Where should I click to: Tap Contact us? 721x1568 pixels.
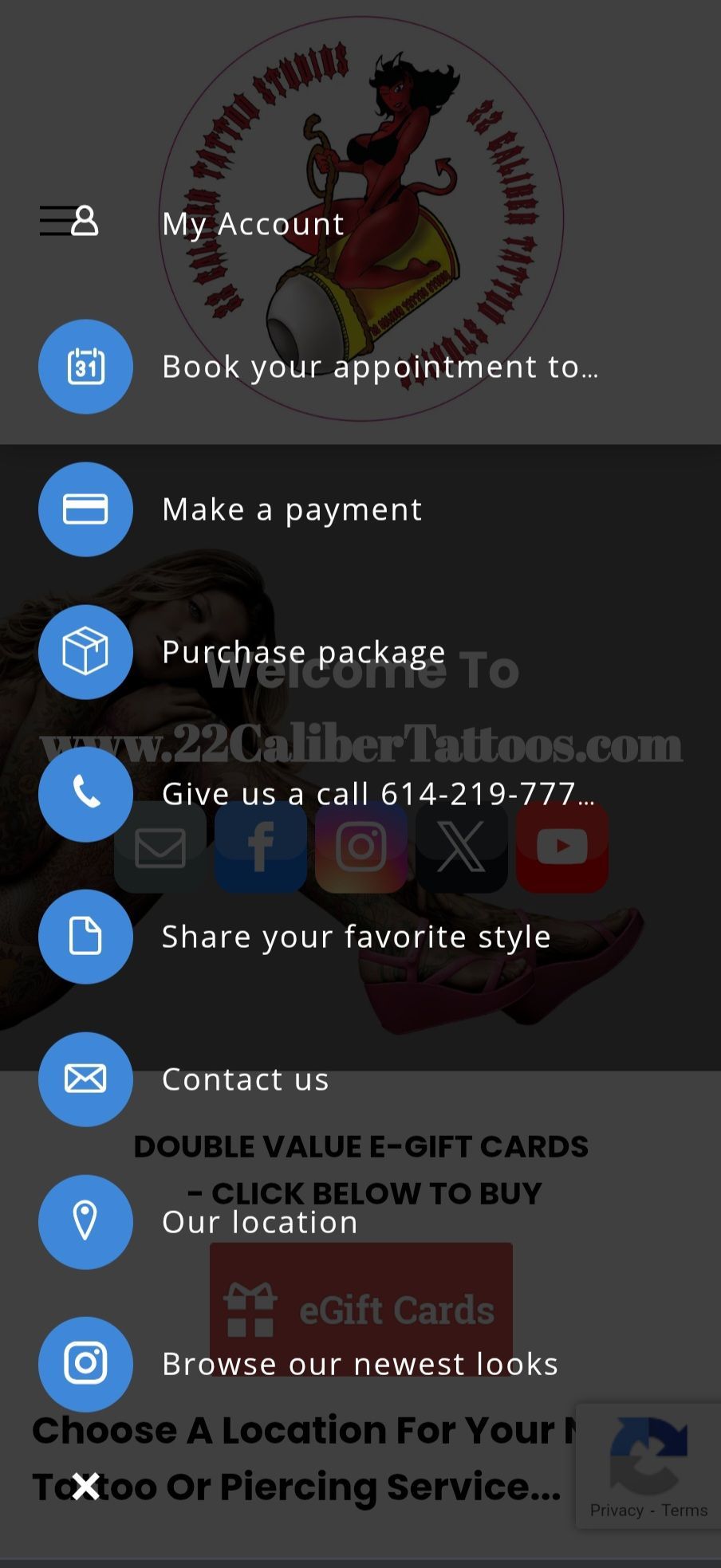[x=85, y=1079]
